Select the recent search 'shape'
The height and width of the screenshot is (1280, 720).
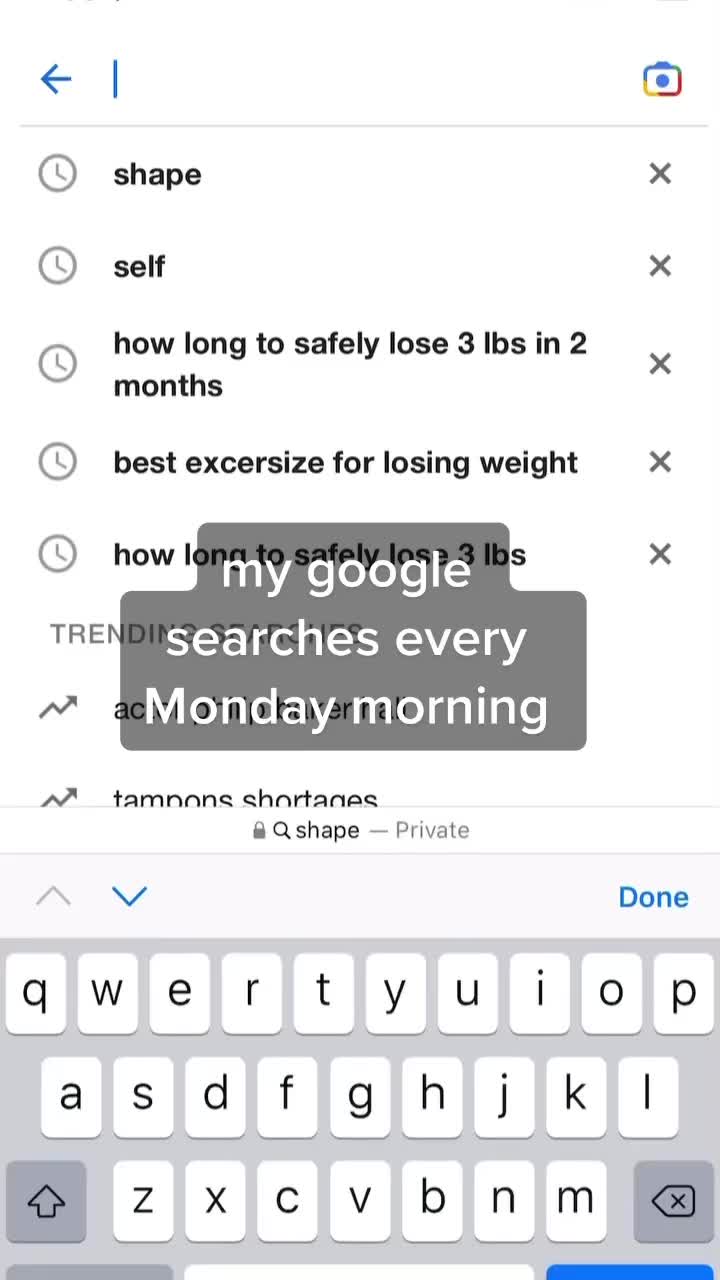[x=157, y=174]
